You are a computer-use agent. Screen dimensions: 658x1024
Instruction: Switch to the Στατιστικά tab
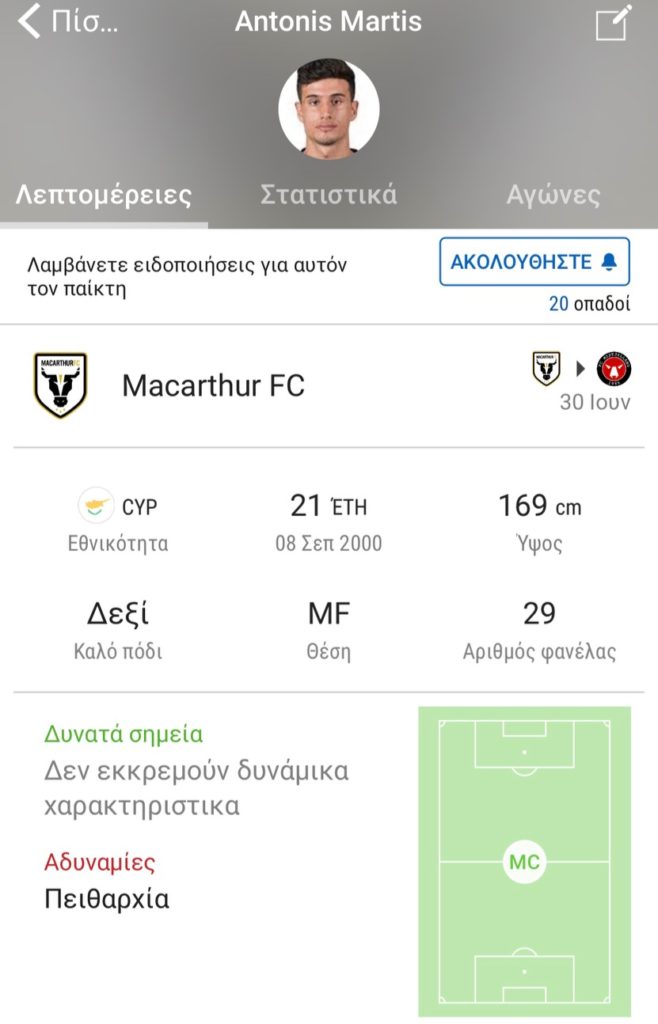[x=328, y=194]
